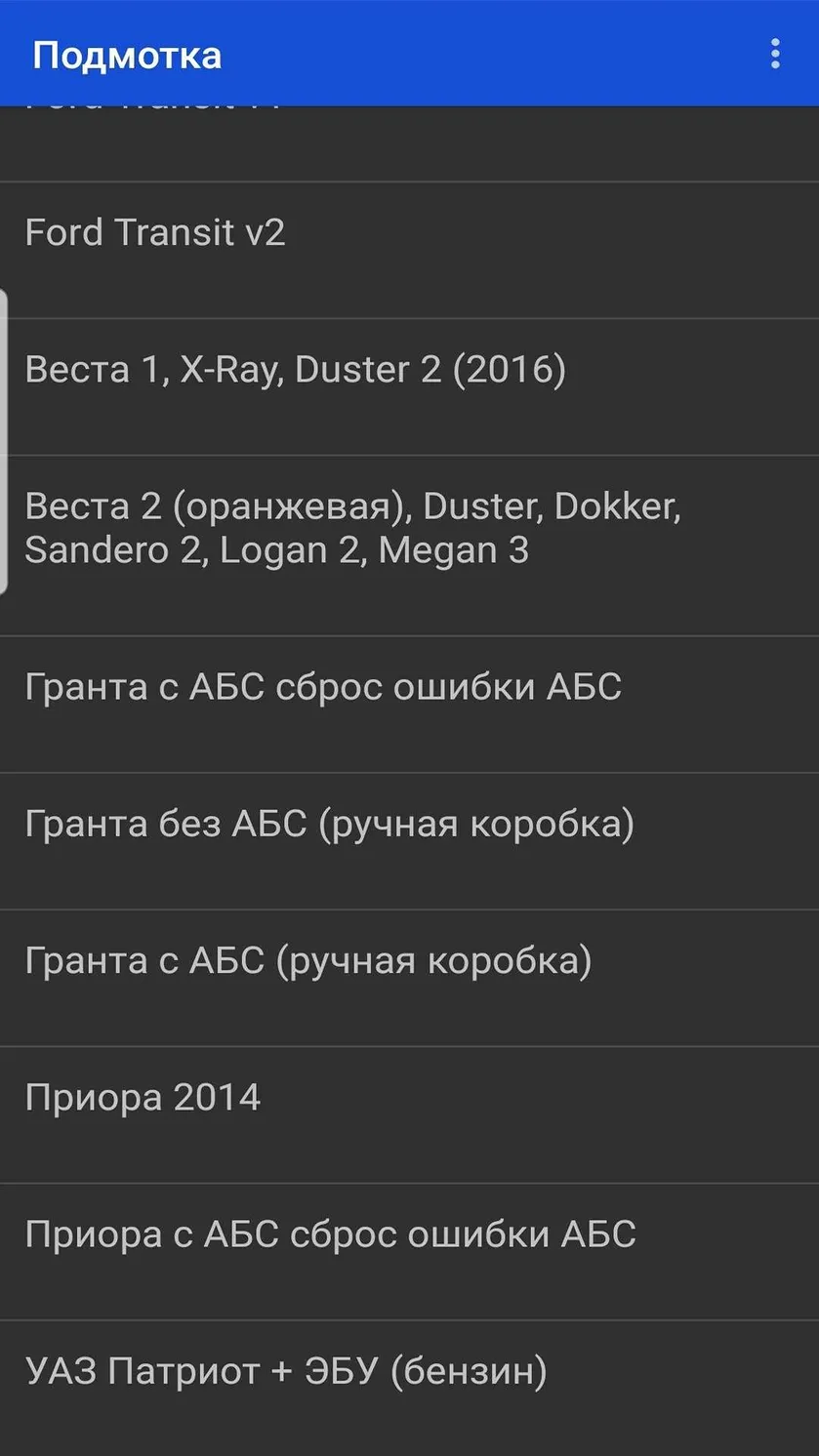Select Ford Transit v2
Image resolution: width=819 pixels, height=1456 pixels.
[x=409, y=250]
